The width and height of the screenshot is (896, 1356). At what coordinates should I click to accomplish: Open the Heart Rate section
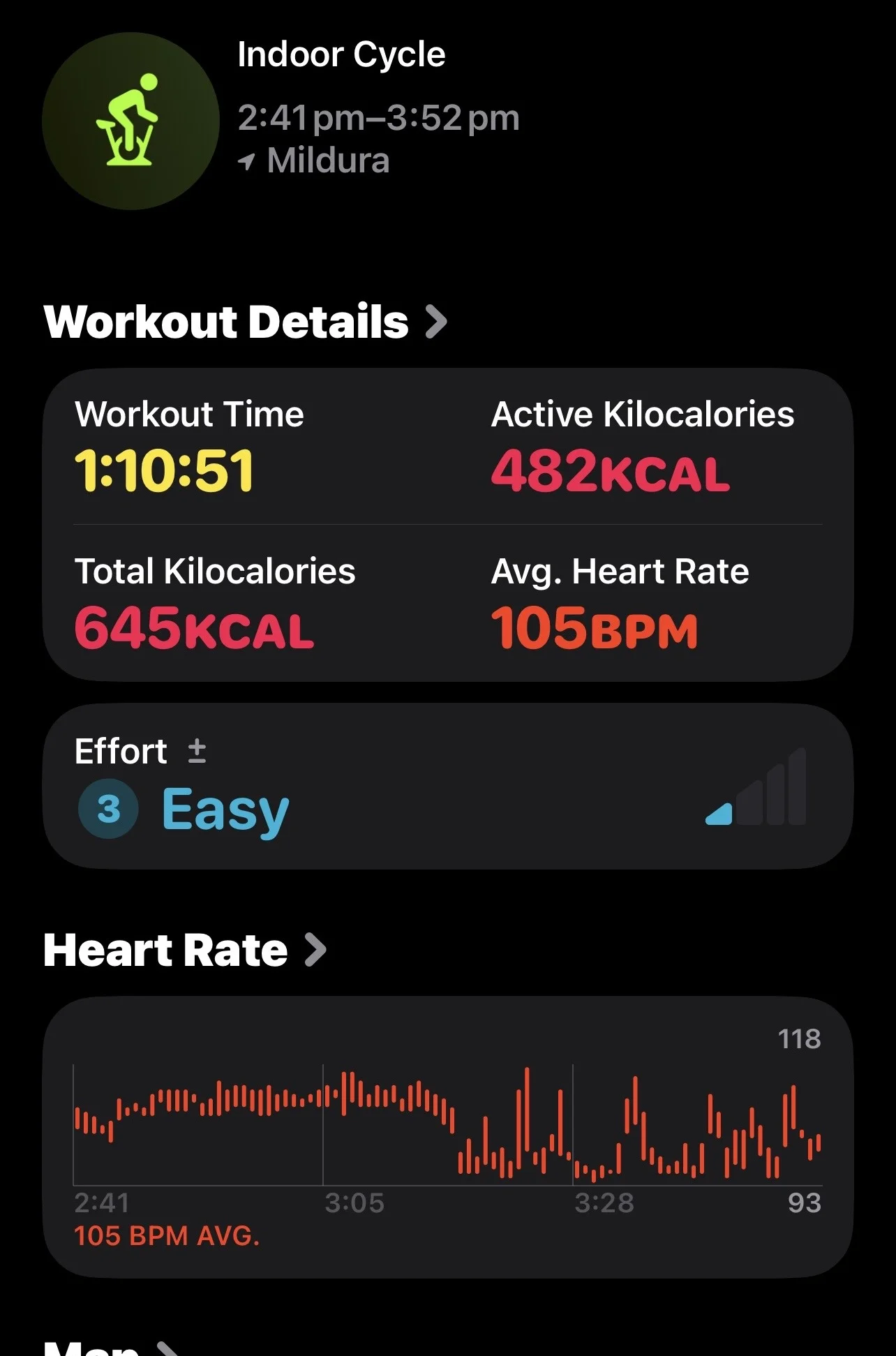(184, 950)
